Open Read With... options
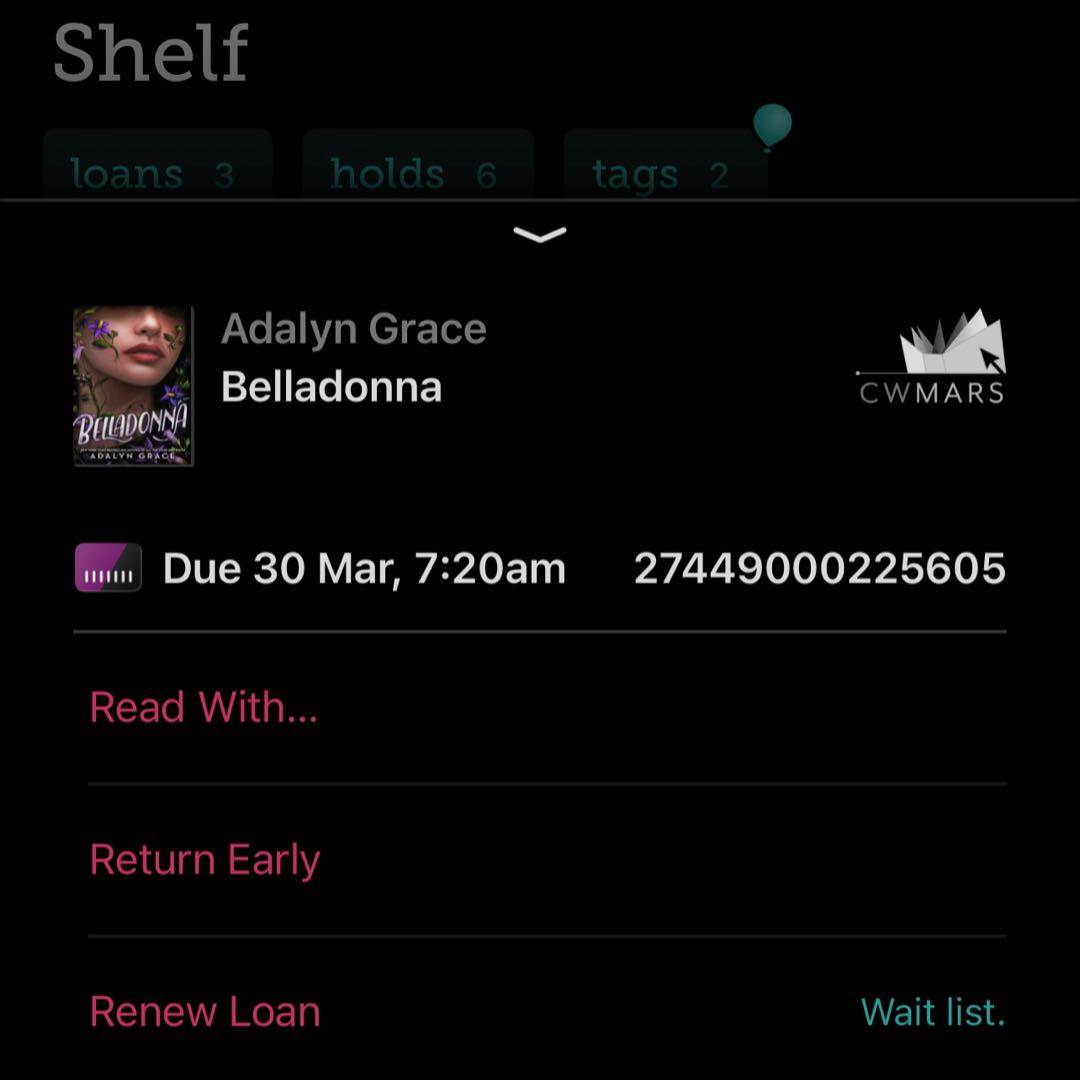This screenshot has width=1080, height=1080. 204,708
